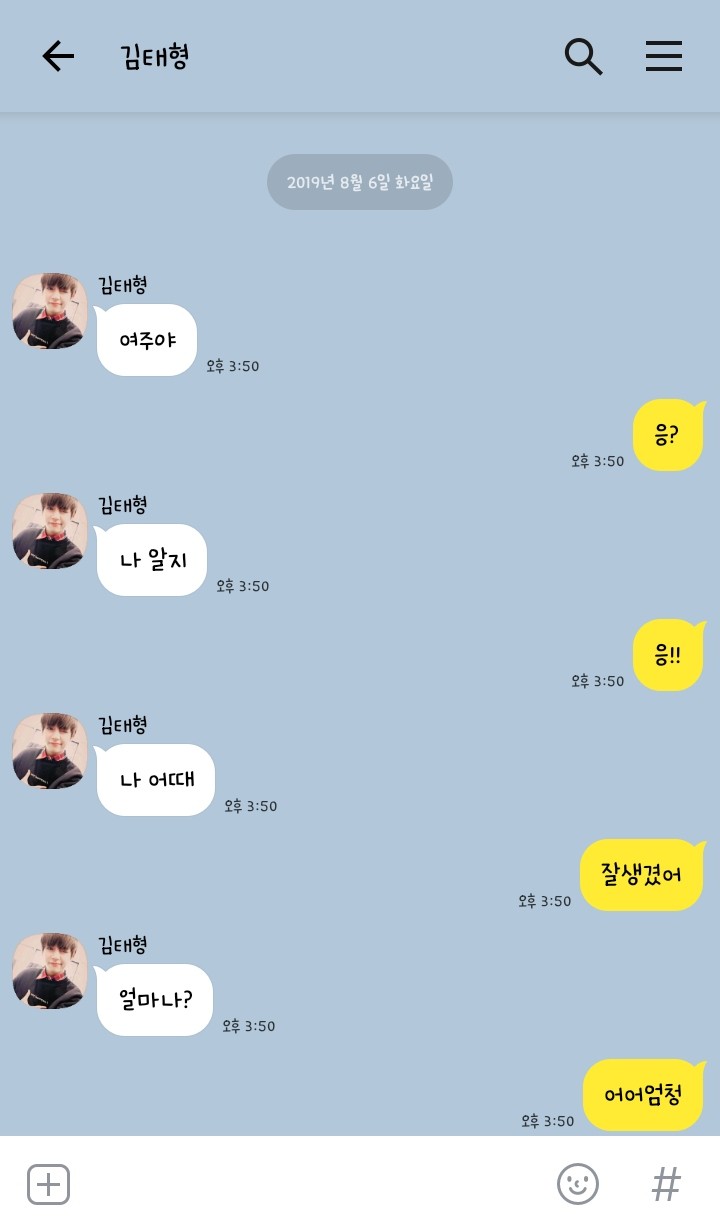Viewport: 720px width, 1232px height.
Task: Open the plus attachment menu
Action: [48, 1185]
